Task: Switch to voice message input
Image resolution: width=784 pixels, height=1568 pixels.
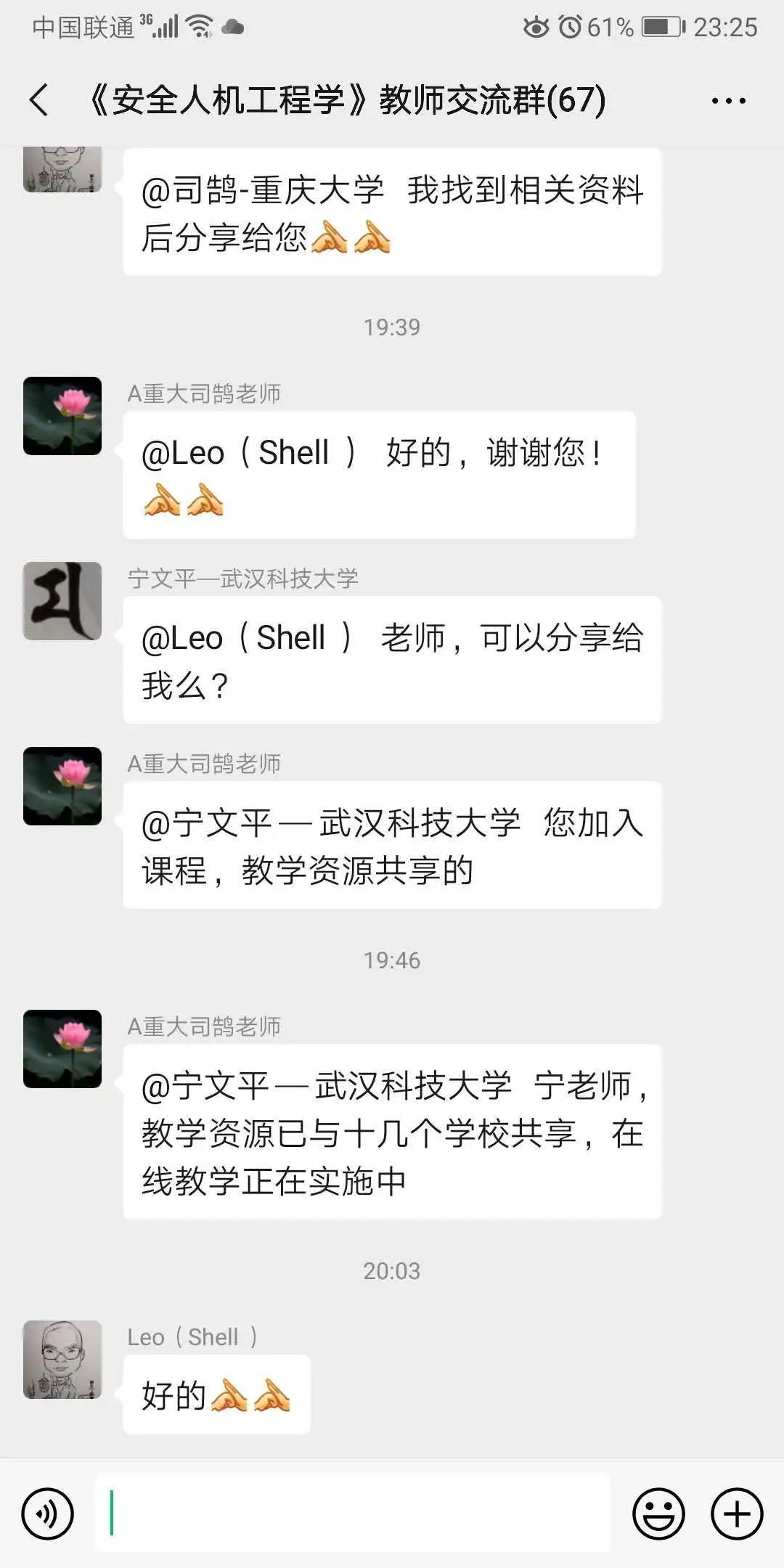Action: point(48,1514)
